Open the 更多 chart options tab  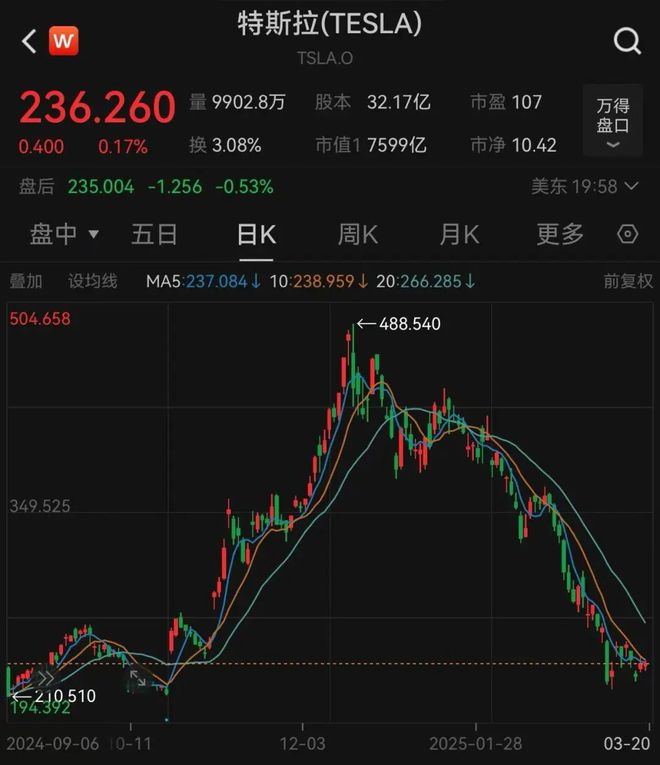[560, 235]
